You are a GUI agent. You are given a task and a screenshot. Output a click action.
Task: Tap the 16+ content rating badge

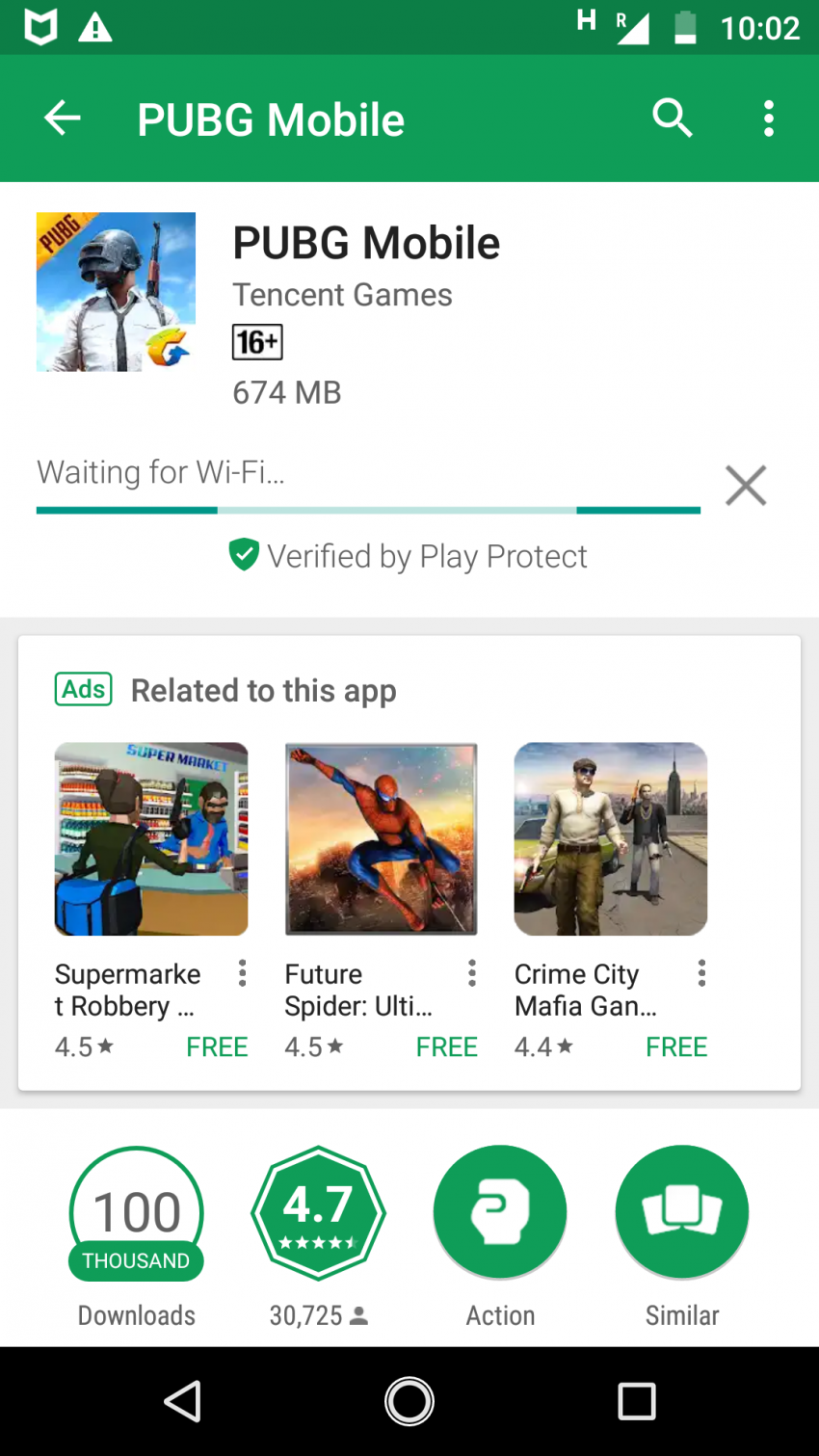pyautogui.click(x=257, y=342)
